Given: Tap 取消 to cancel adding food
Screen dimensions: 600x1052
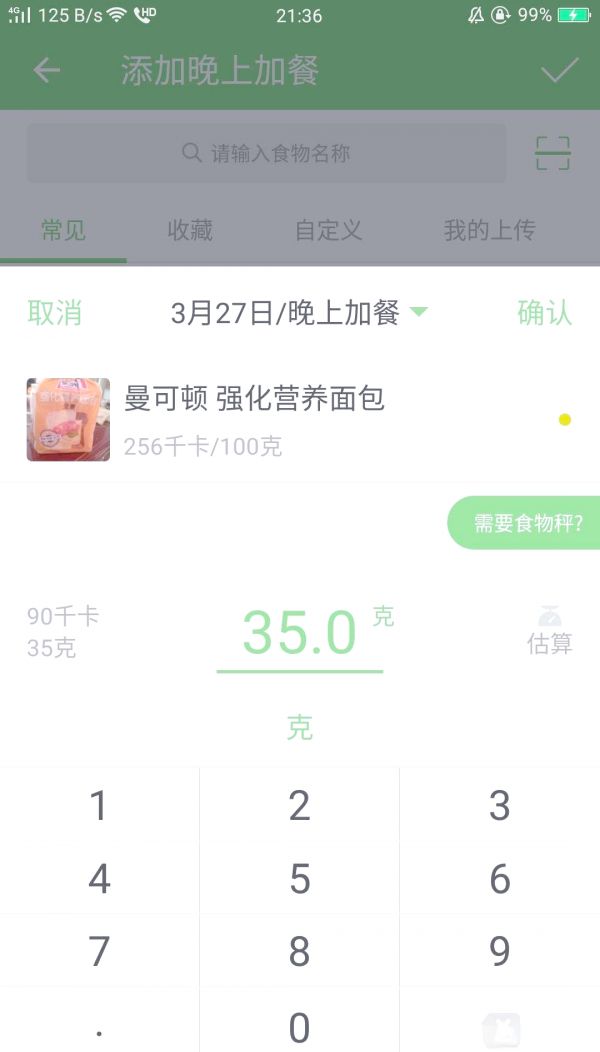Looking at the screenshot, I should pos(54,313).
